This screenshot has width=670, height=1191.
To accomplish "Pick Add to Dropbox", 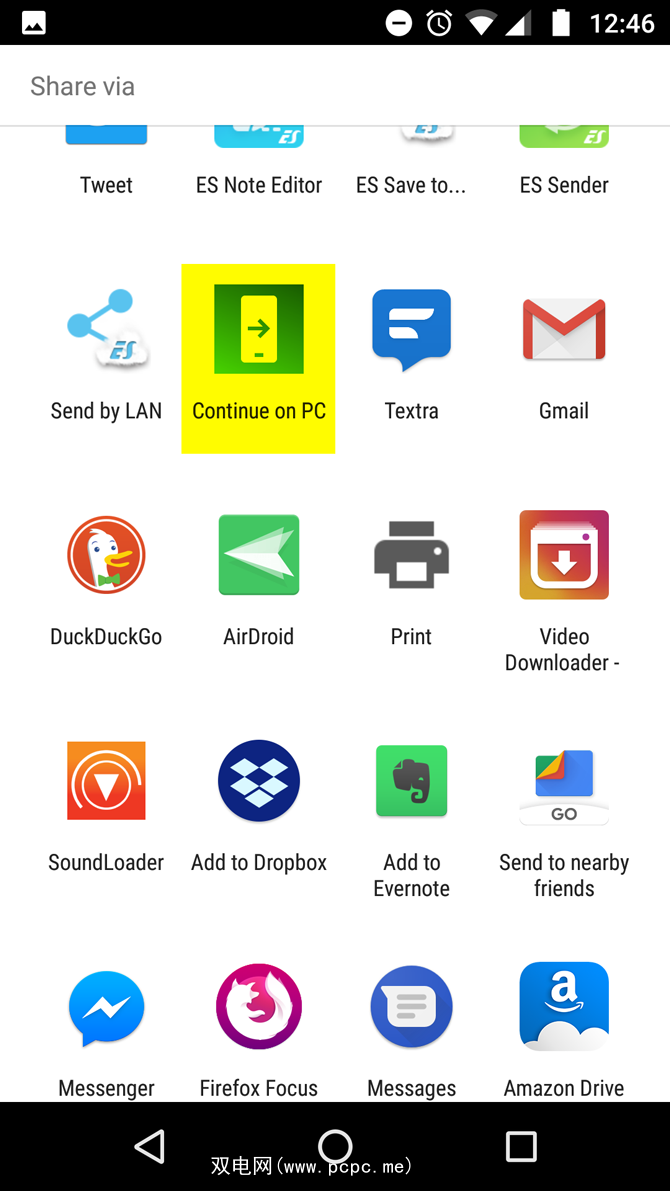I will [259, 805].
